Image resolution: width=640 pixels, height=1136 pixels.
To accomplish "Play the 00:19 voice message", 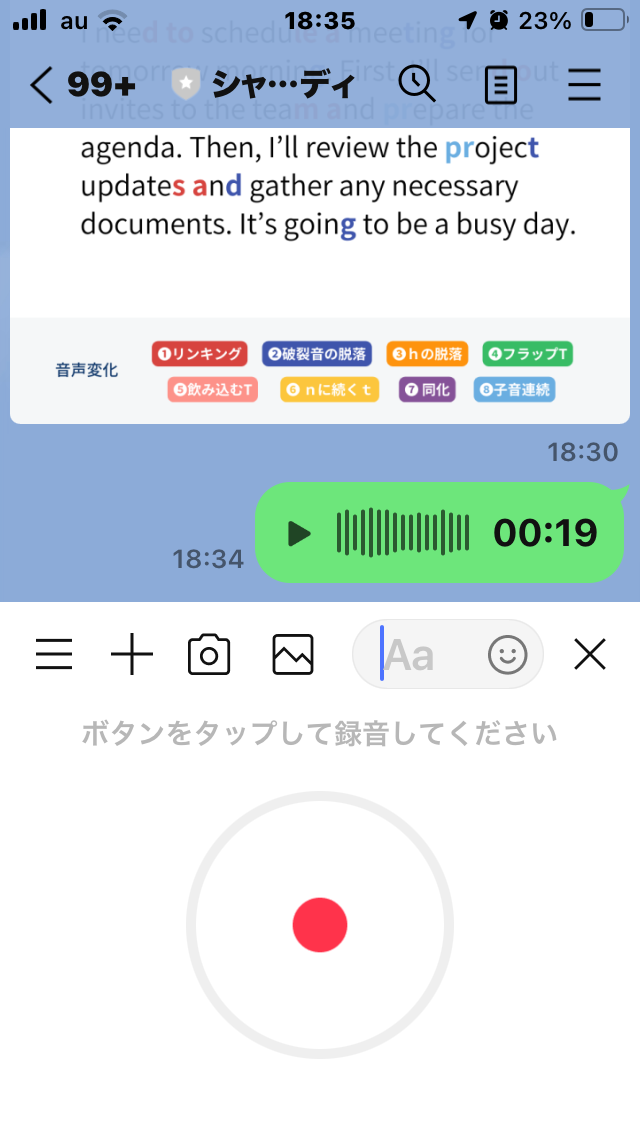I will click(299, 534).
